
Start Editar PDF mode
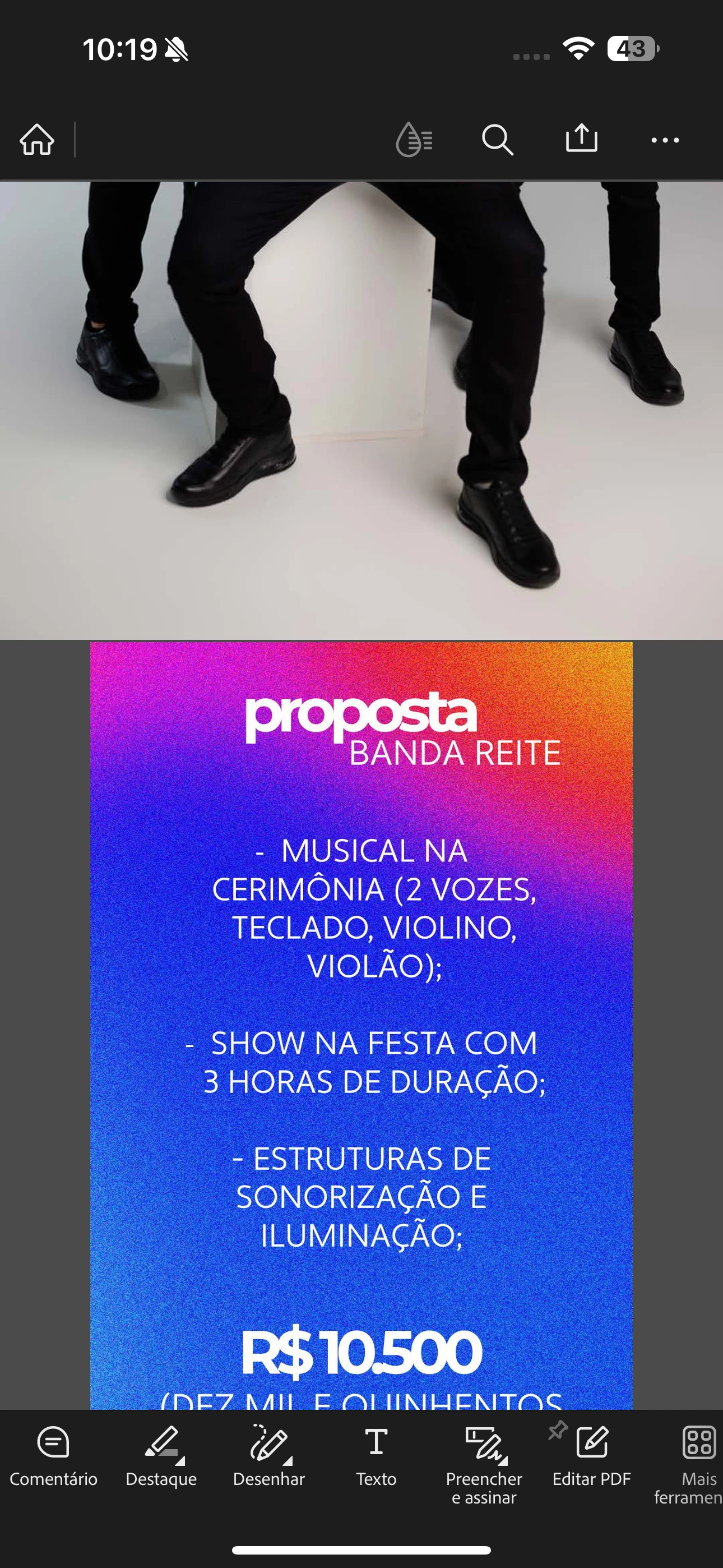point(591,1455)
